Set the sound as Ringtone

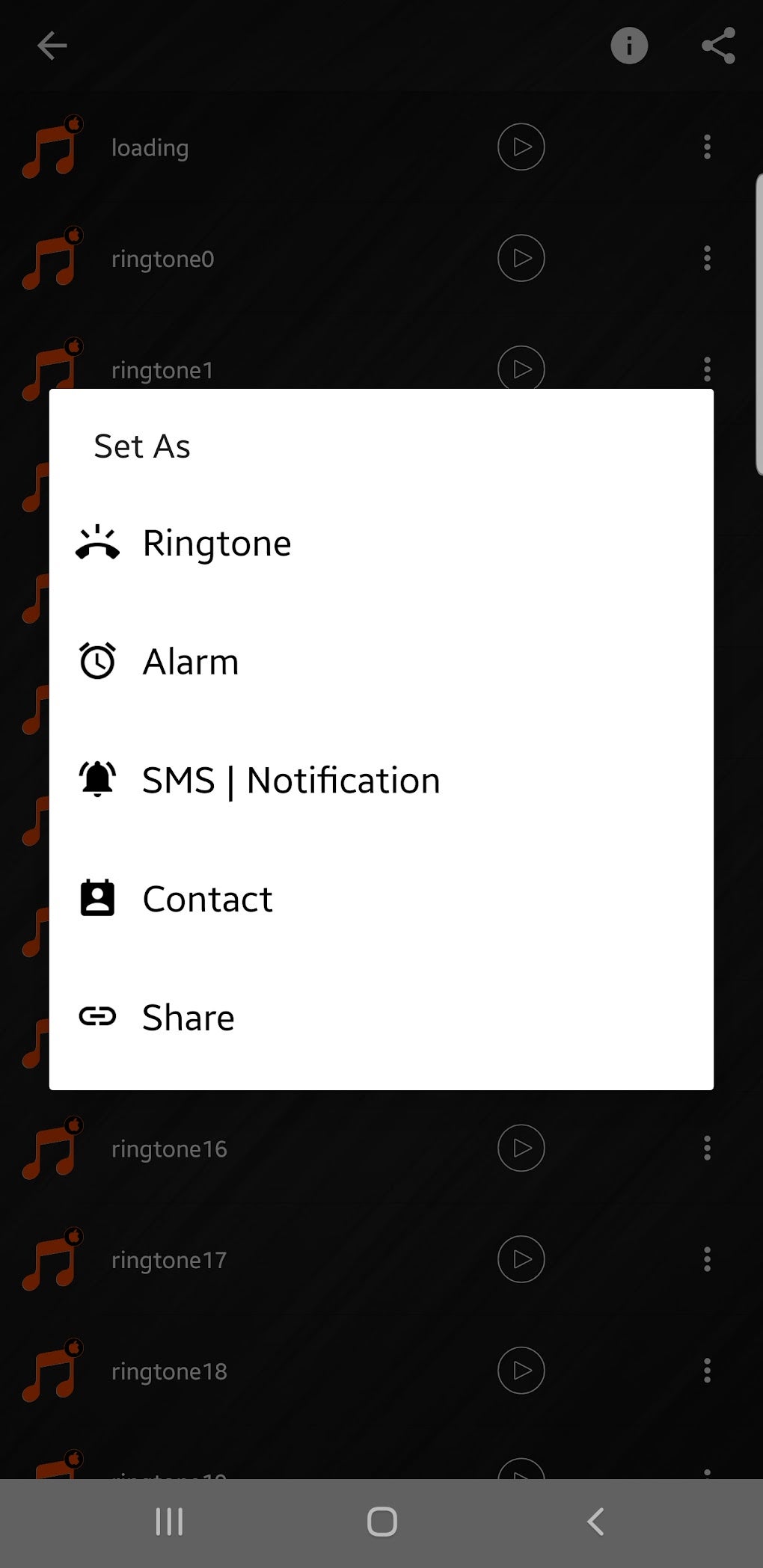[x=217, y=544]
